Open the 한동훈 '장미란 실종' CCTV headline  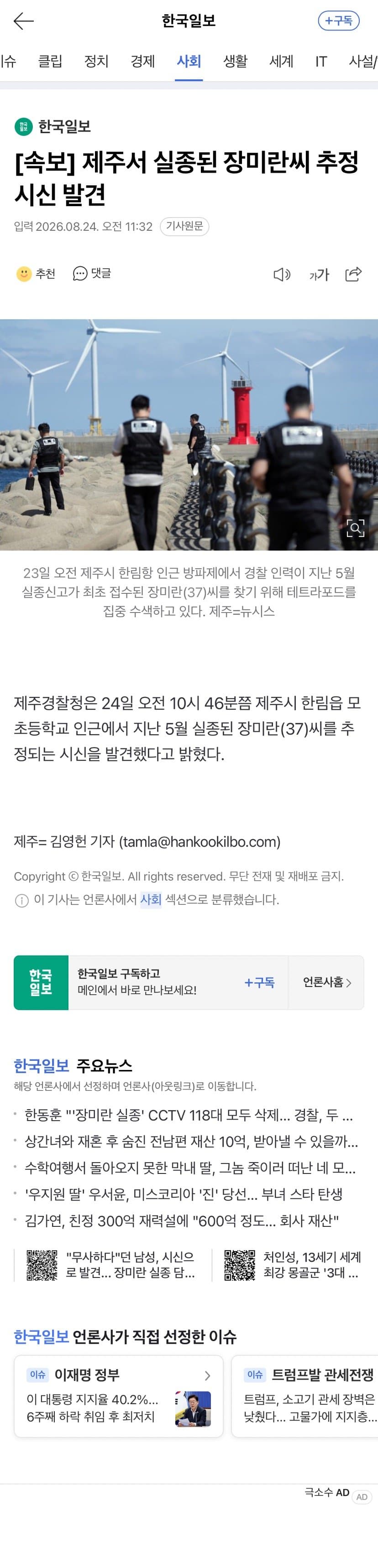tap(189, 1115)
